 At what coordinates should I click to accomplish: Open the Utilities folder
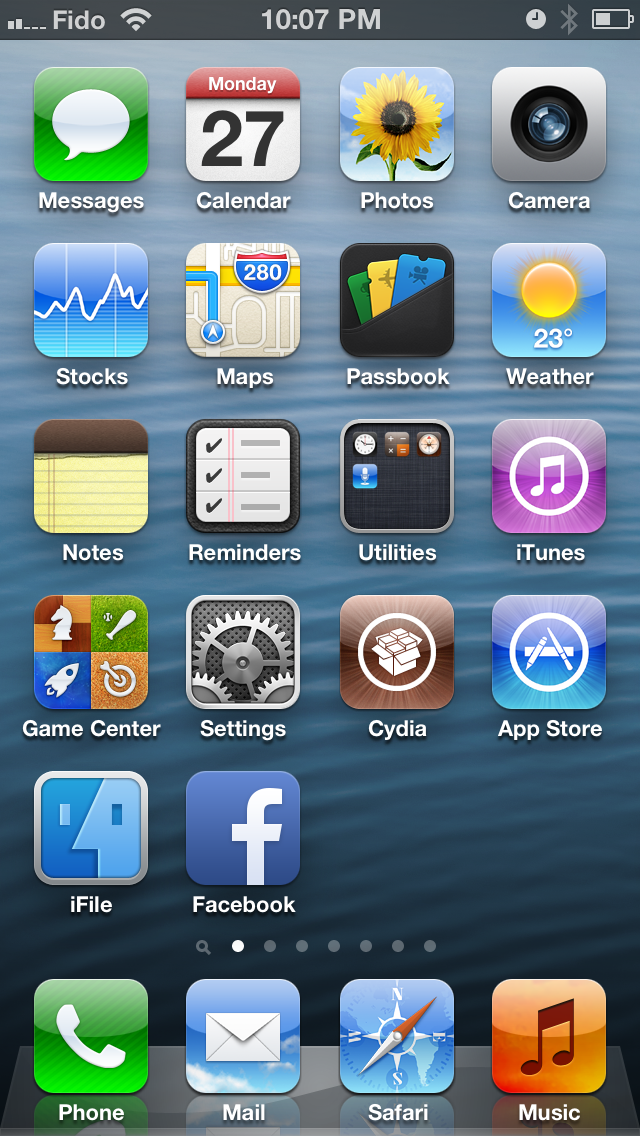point(397,477)
